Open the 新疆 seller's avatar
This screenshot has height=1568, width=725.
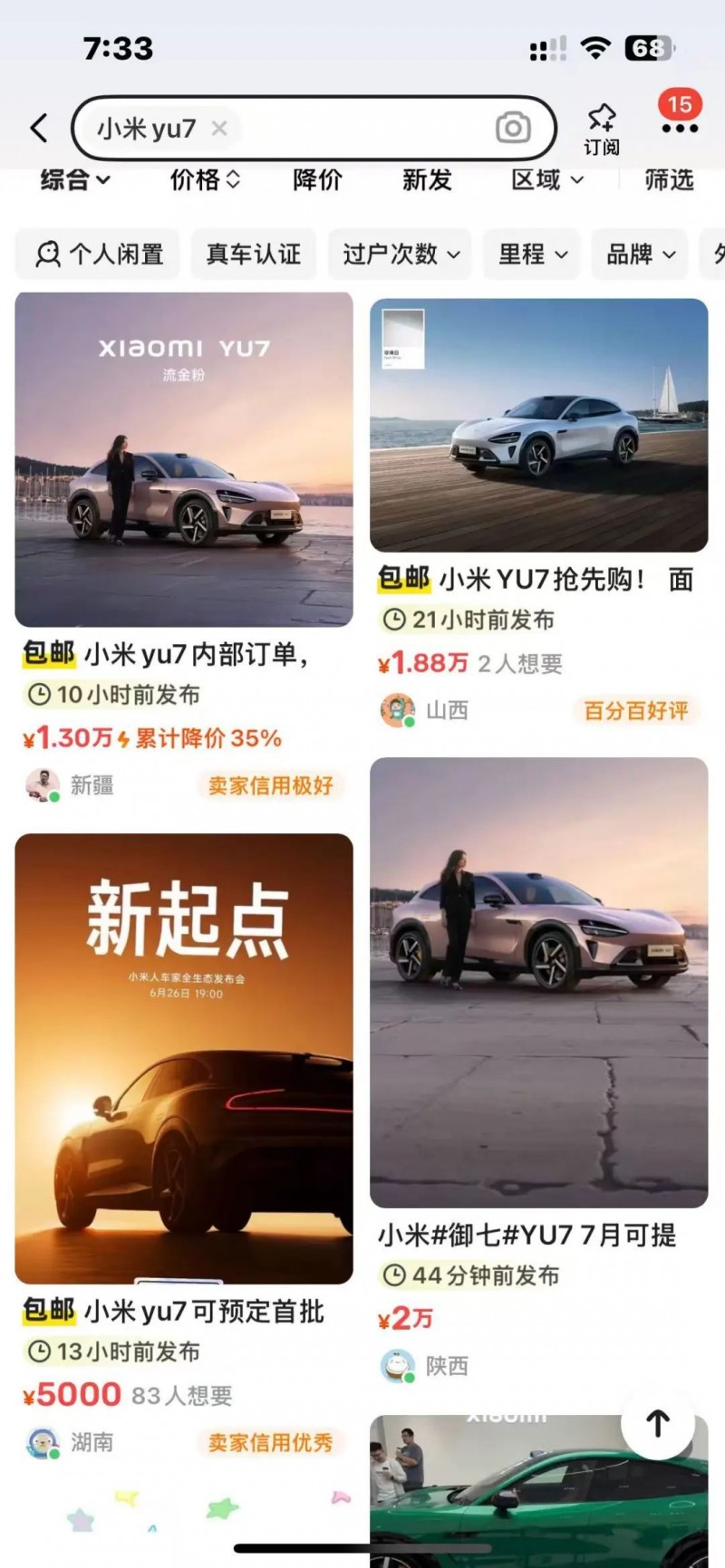pyautogui.click(x=40, y=785)
